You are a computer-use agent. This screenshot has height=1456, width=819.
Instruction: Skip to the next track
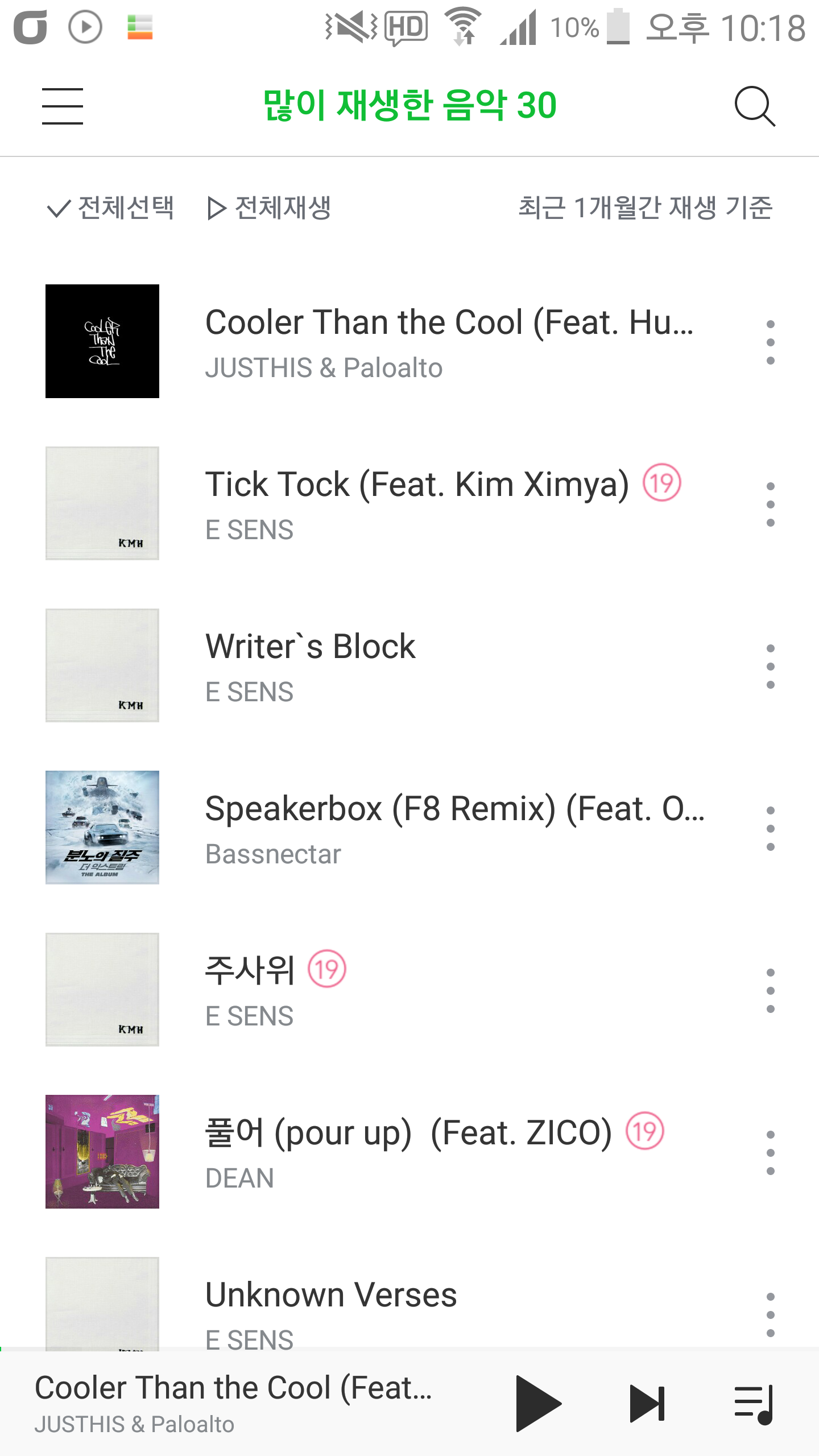tap(647, 1403)
